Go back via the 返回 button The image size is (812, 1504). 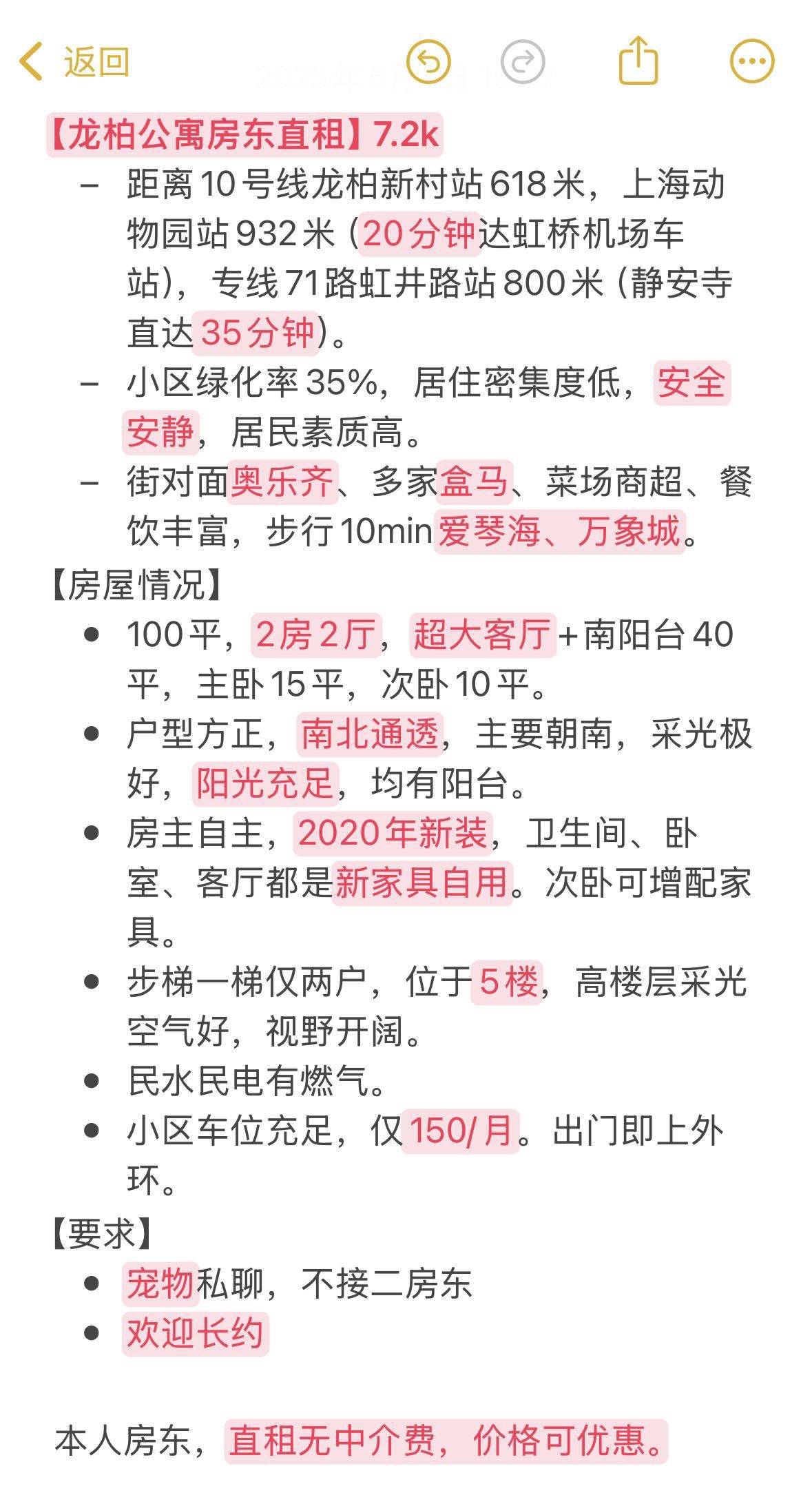pyautogui.click(x=74, y=61)
